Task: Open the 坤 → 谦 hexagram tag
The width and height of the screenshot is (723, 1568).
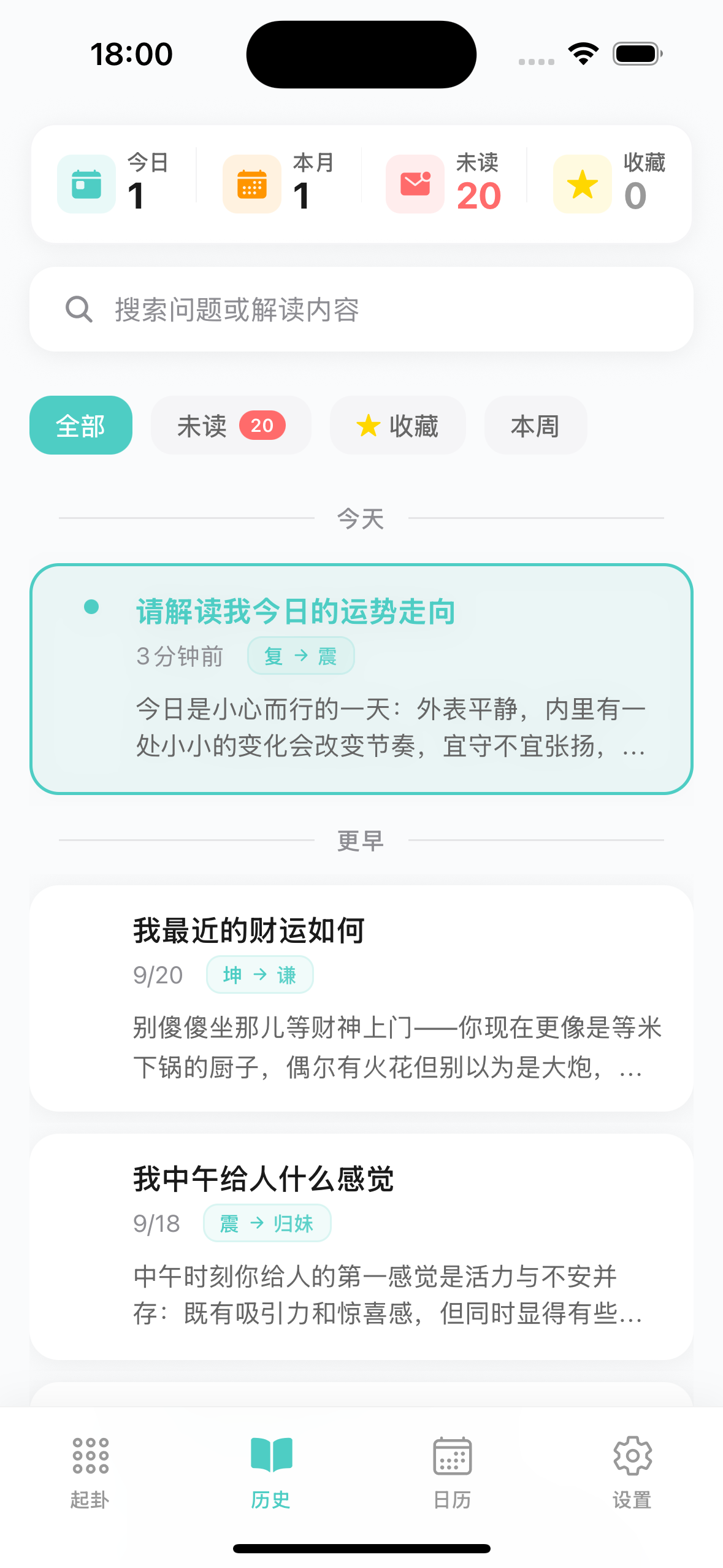Action: point(259,974)
